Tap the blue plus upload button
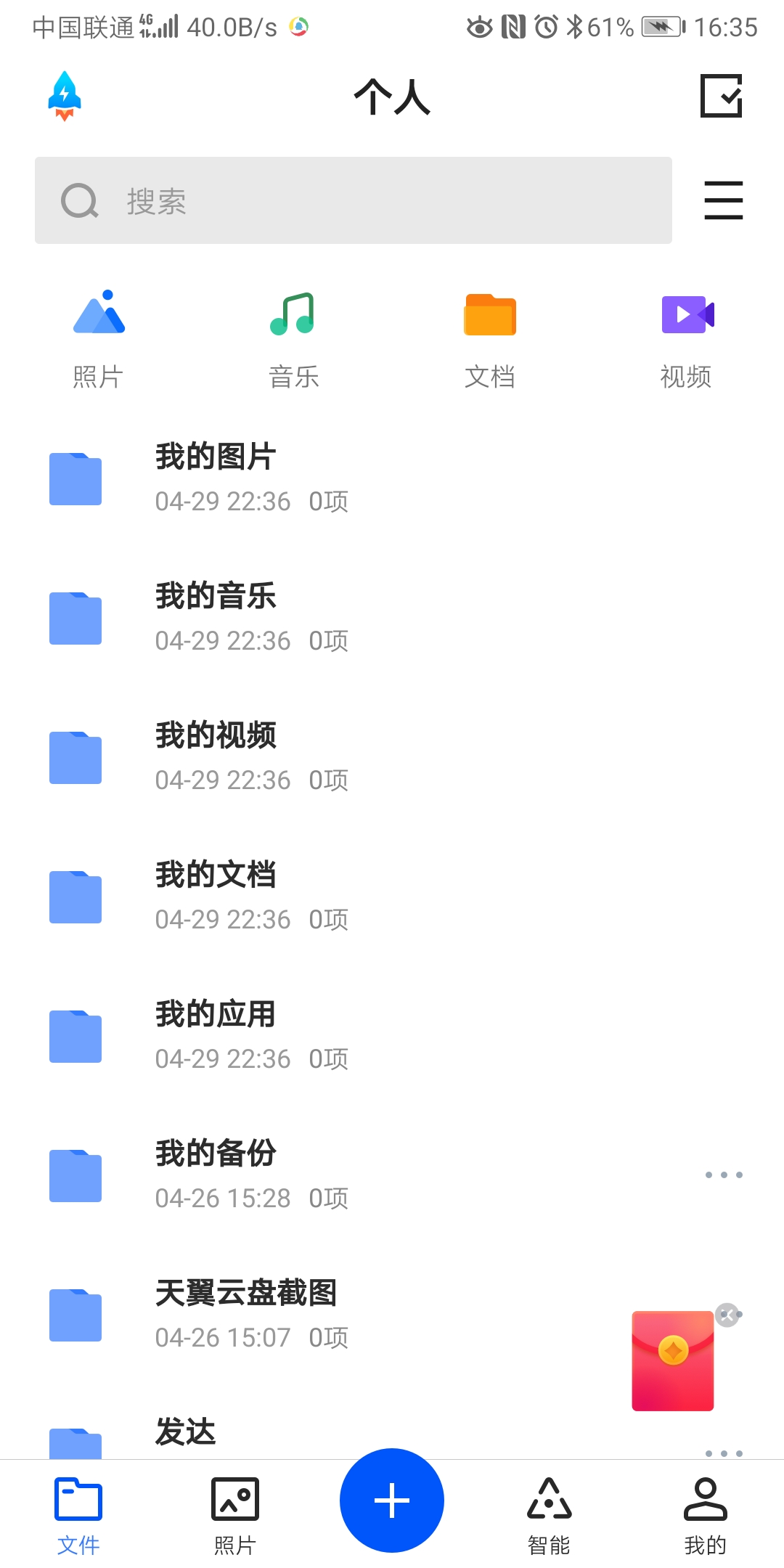Screen dimensions: 784x1568 (392, 1500)
